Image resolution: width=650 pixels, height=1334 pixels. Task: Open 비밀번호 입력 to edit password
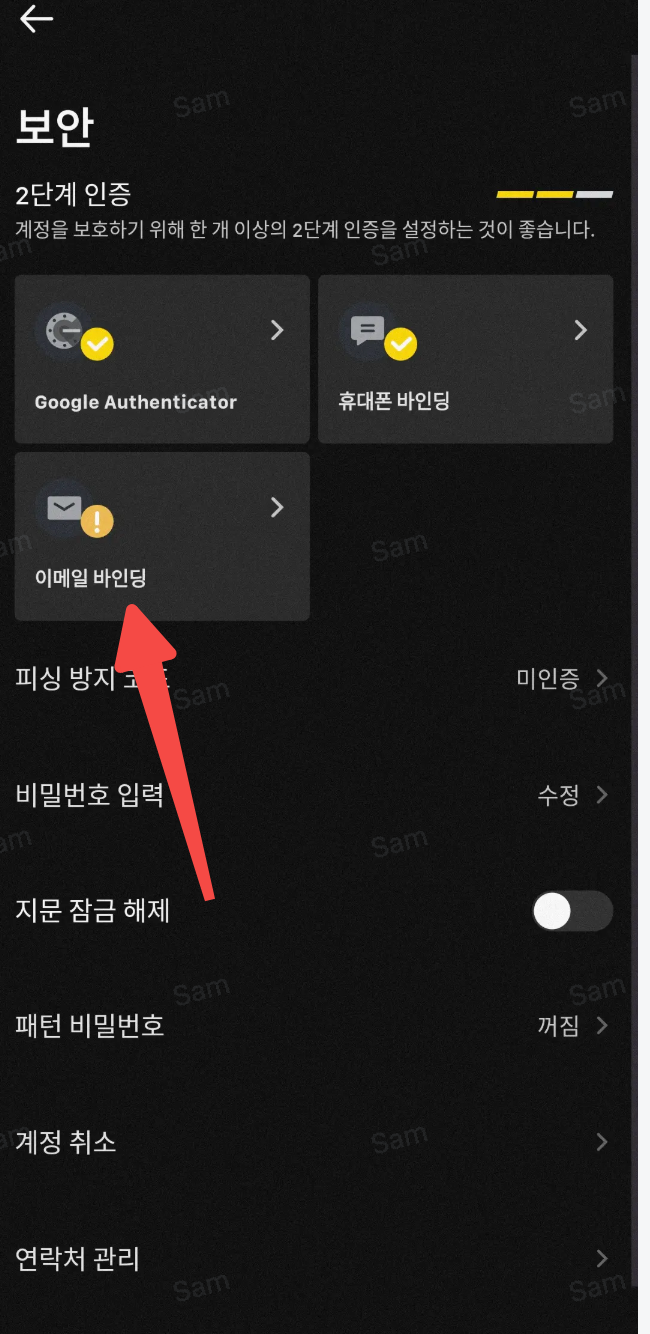tap(312, 795)
